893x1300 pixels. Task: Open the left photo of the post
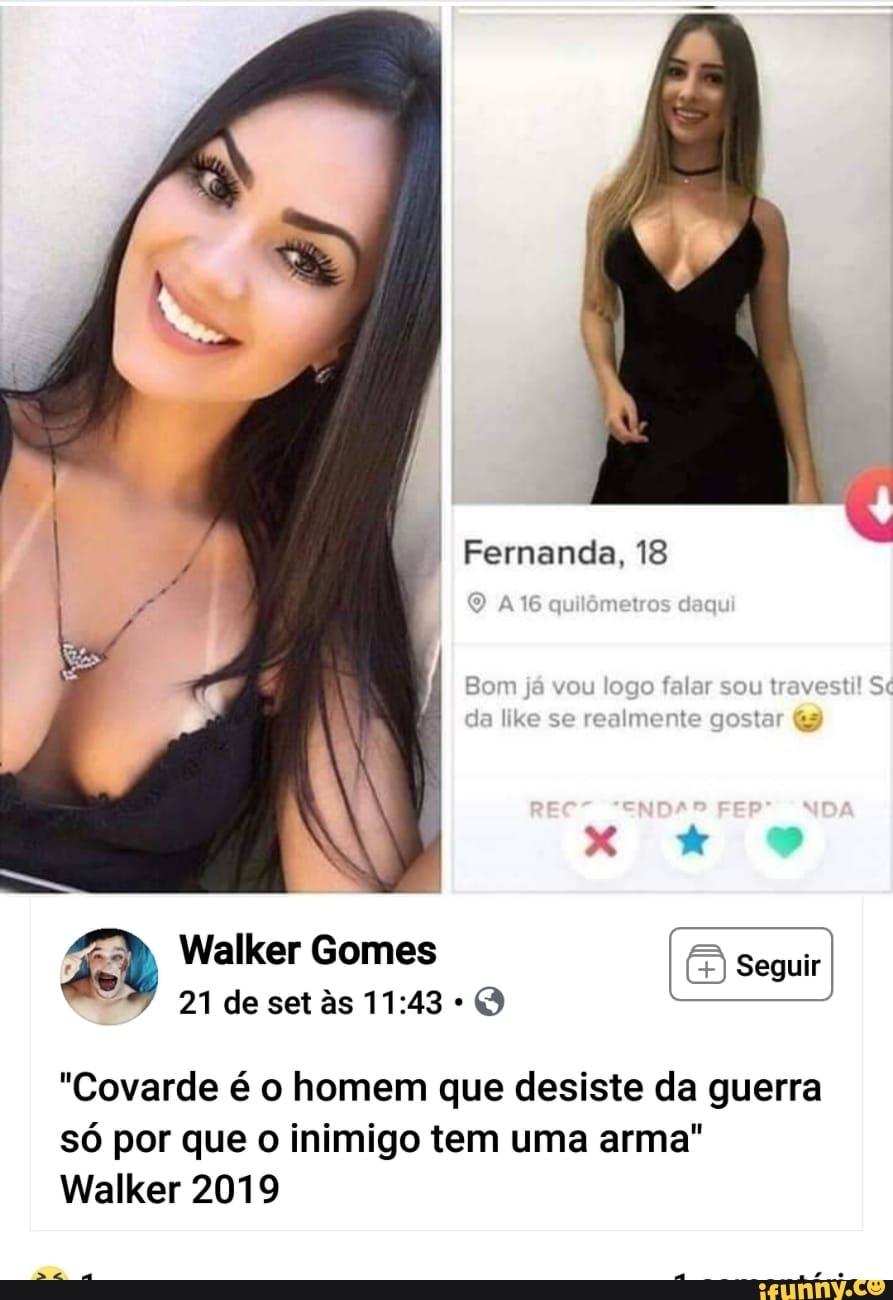tap(220, 450)
